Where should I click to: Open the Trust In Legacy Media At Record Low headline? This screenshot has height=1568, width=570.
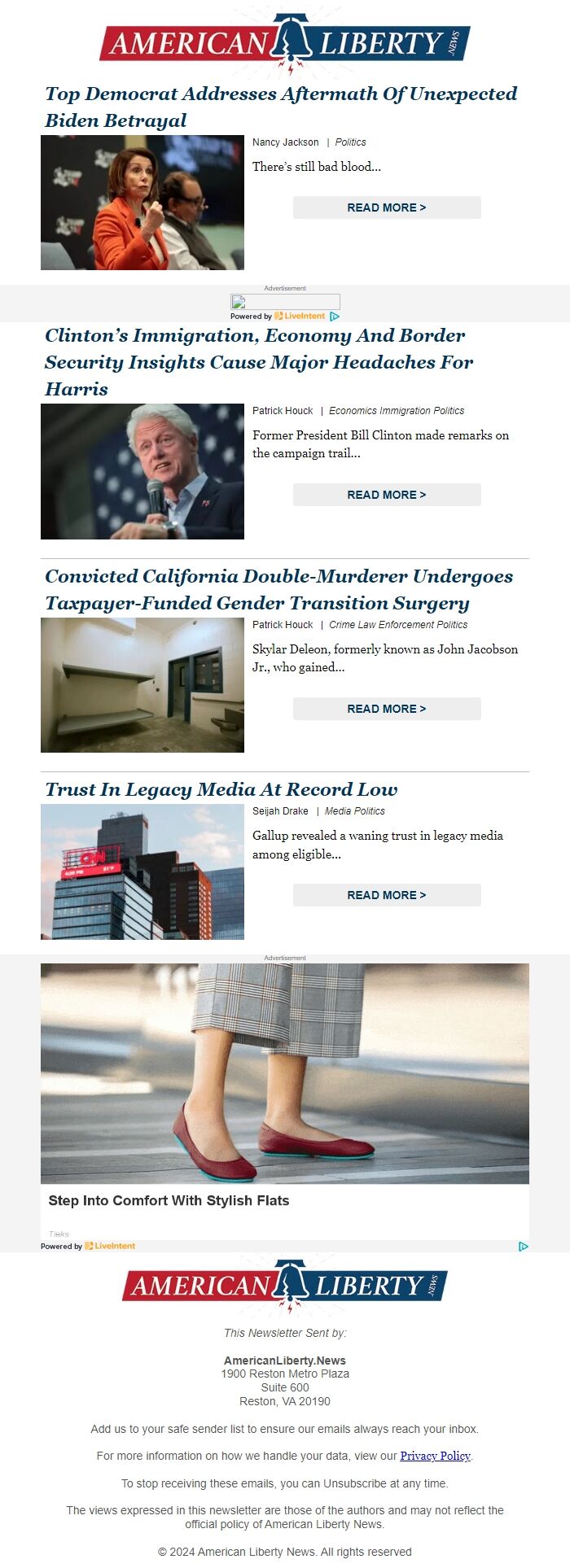pos(221,789)
